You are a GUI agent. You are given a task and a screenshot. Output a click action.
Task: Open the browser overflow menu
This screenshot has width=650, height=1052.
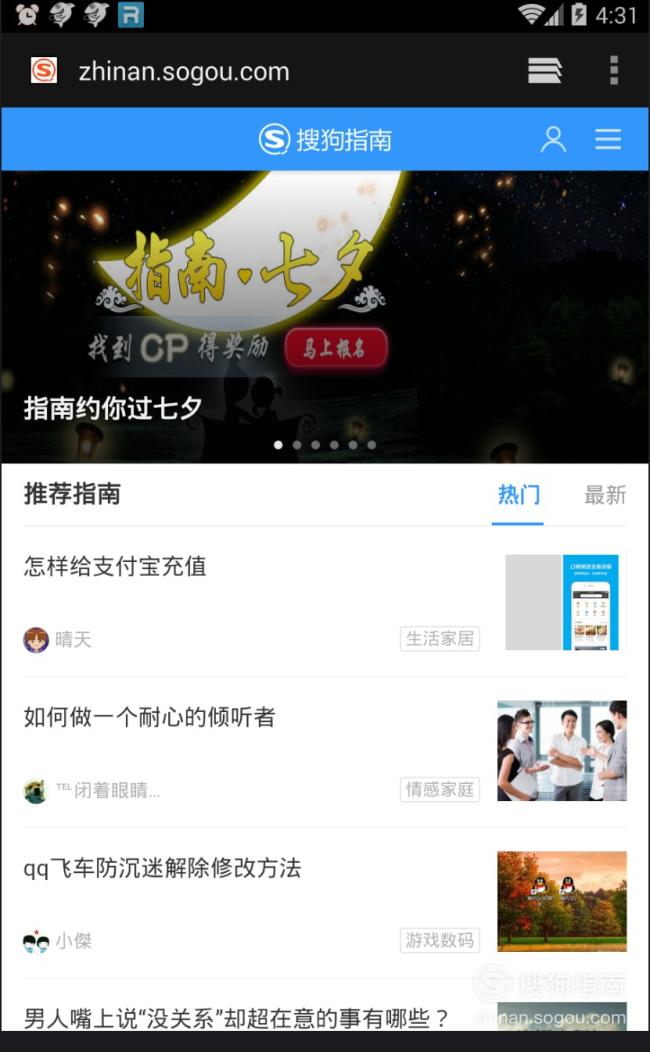613,70
